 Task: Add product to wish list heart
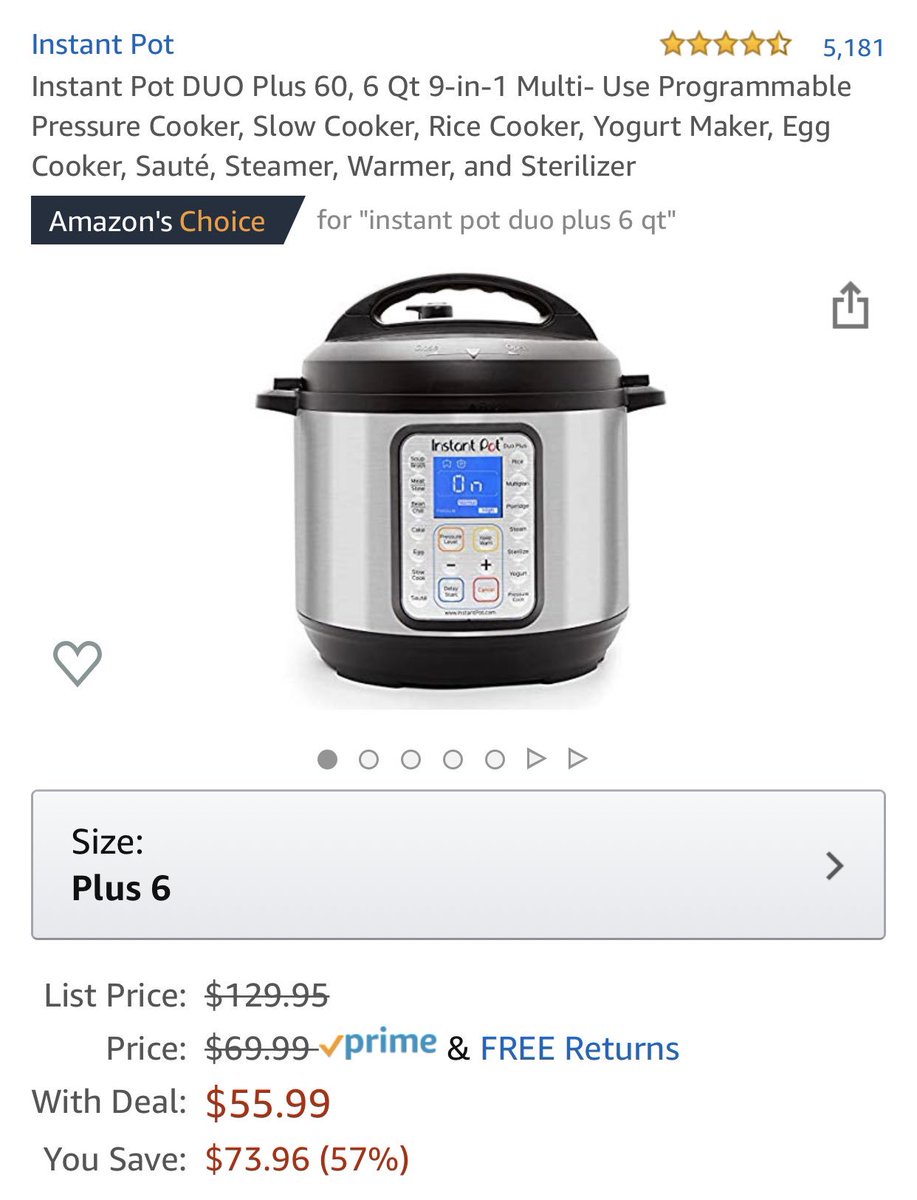(x=77, y=663)
